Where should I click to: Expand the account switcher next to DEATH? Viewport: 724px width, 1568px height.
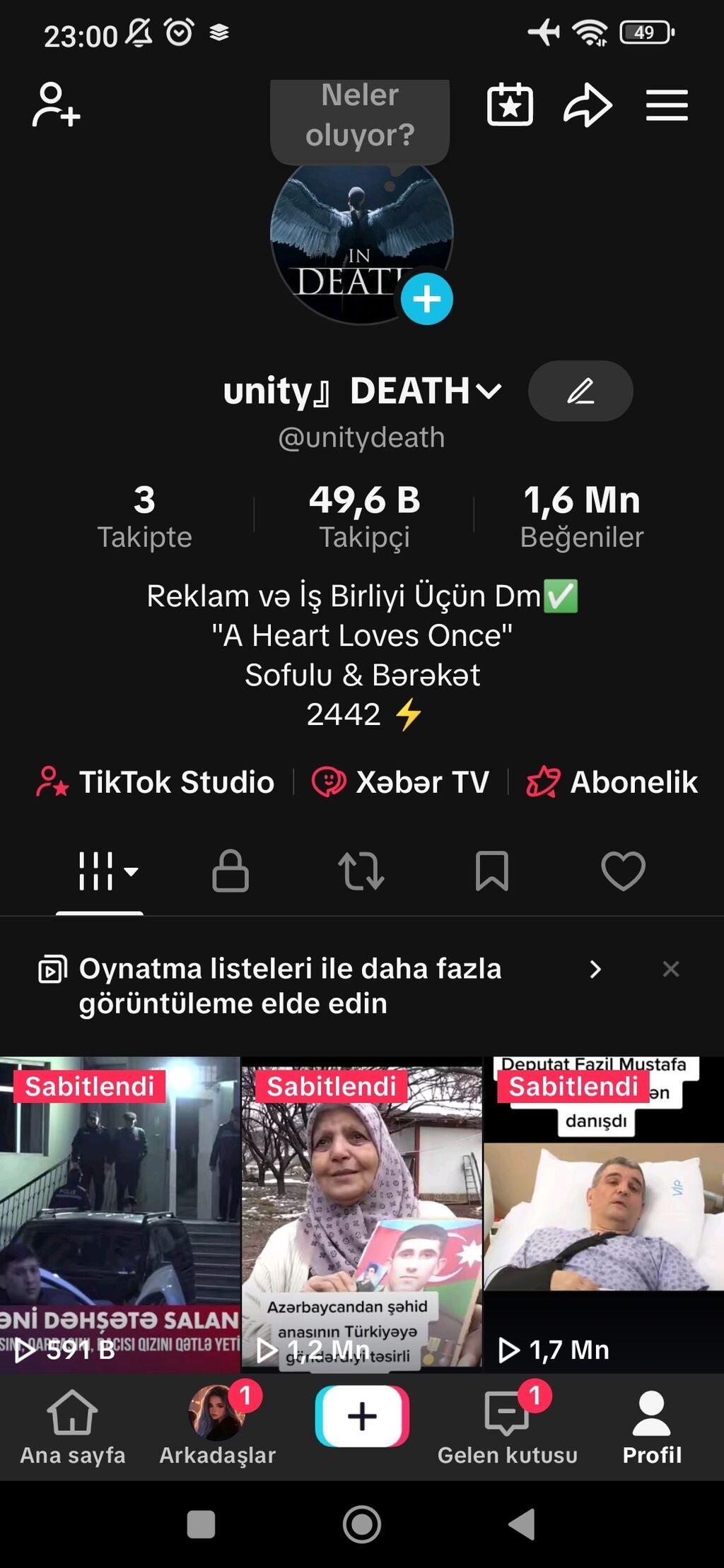489,391
